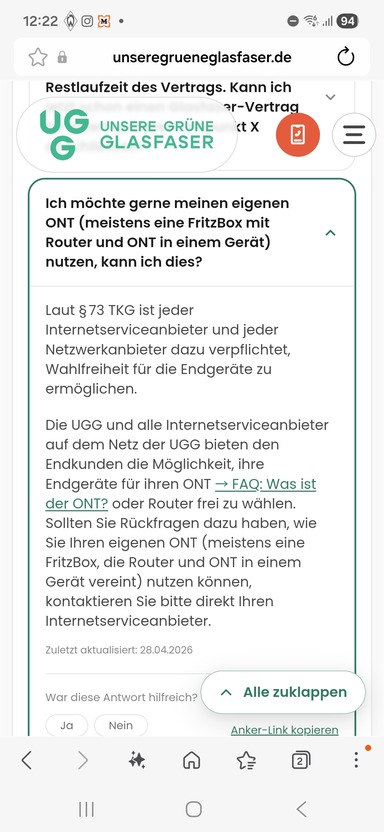
Task: Show the two open browser tabs
Action: point(301,760)
